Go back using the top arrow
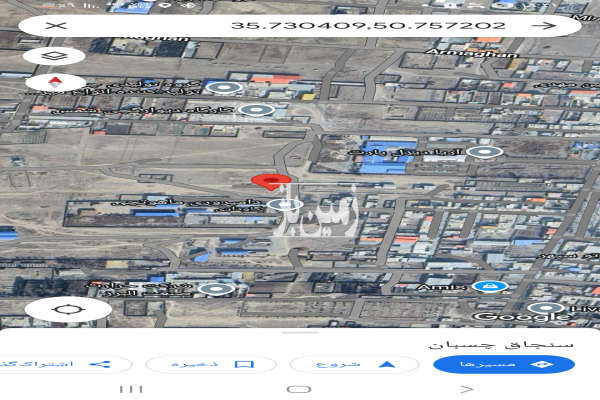 546,25
